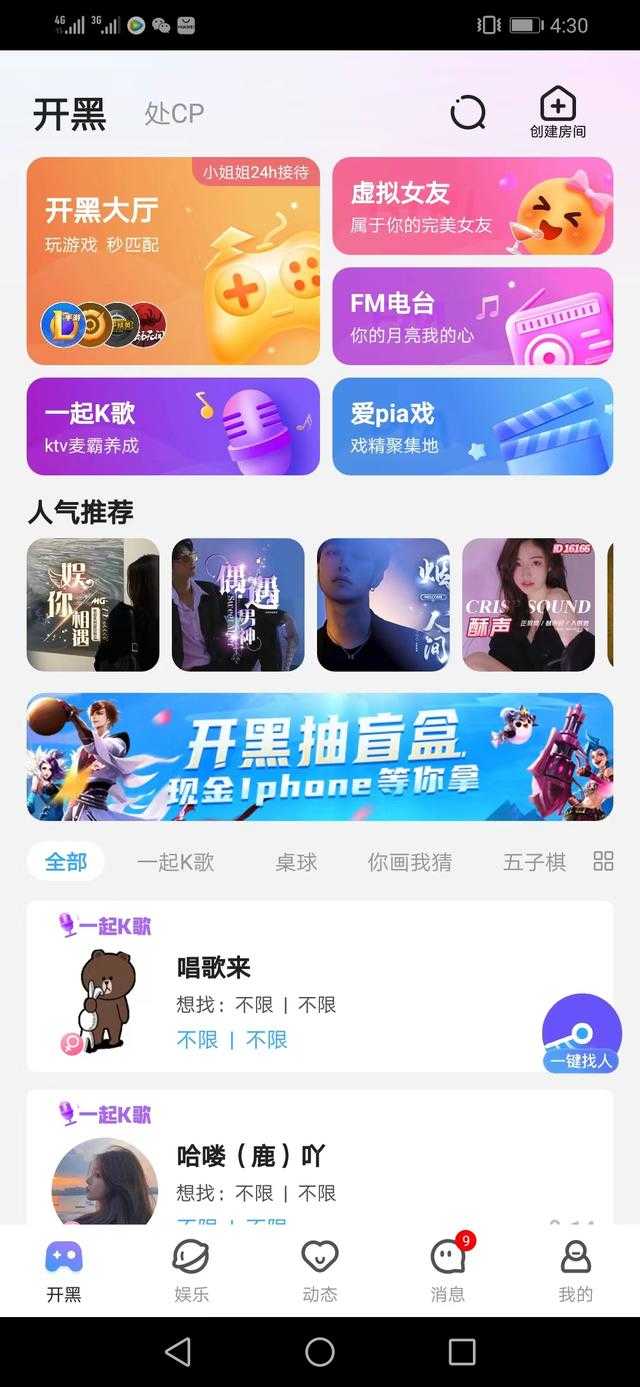
Task: Tap 创建房间 to create a room
Action: coord(558,112)
